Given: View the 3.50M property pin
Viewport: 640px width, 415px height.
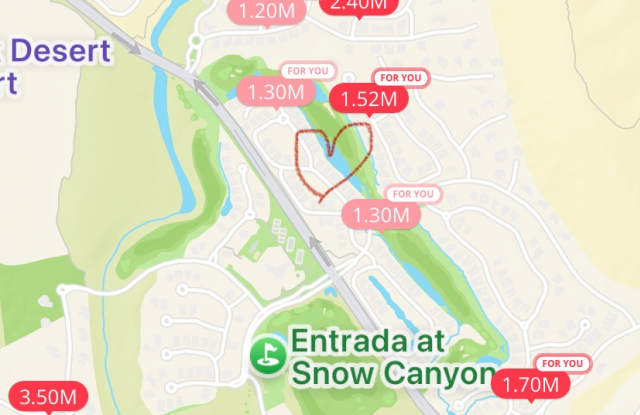Looking at the screenshot, I should [x=47, y=397].
